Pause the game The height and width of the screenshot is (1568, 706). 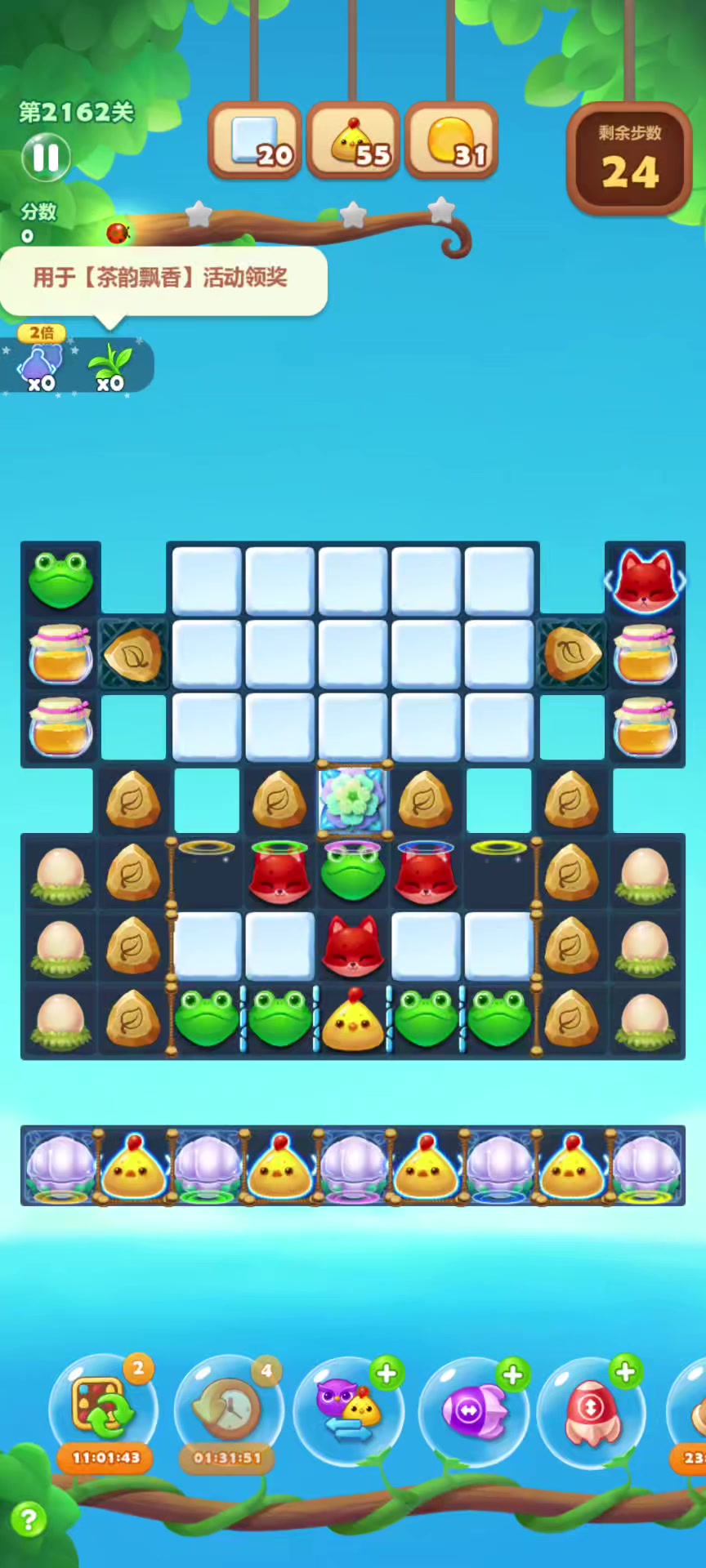tap(46, 157)
